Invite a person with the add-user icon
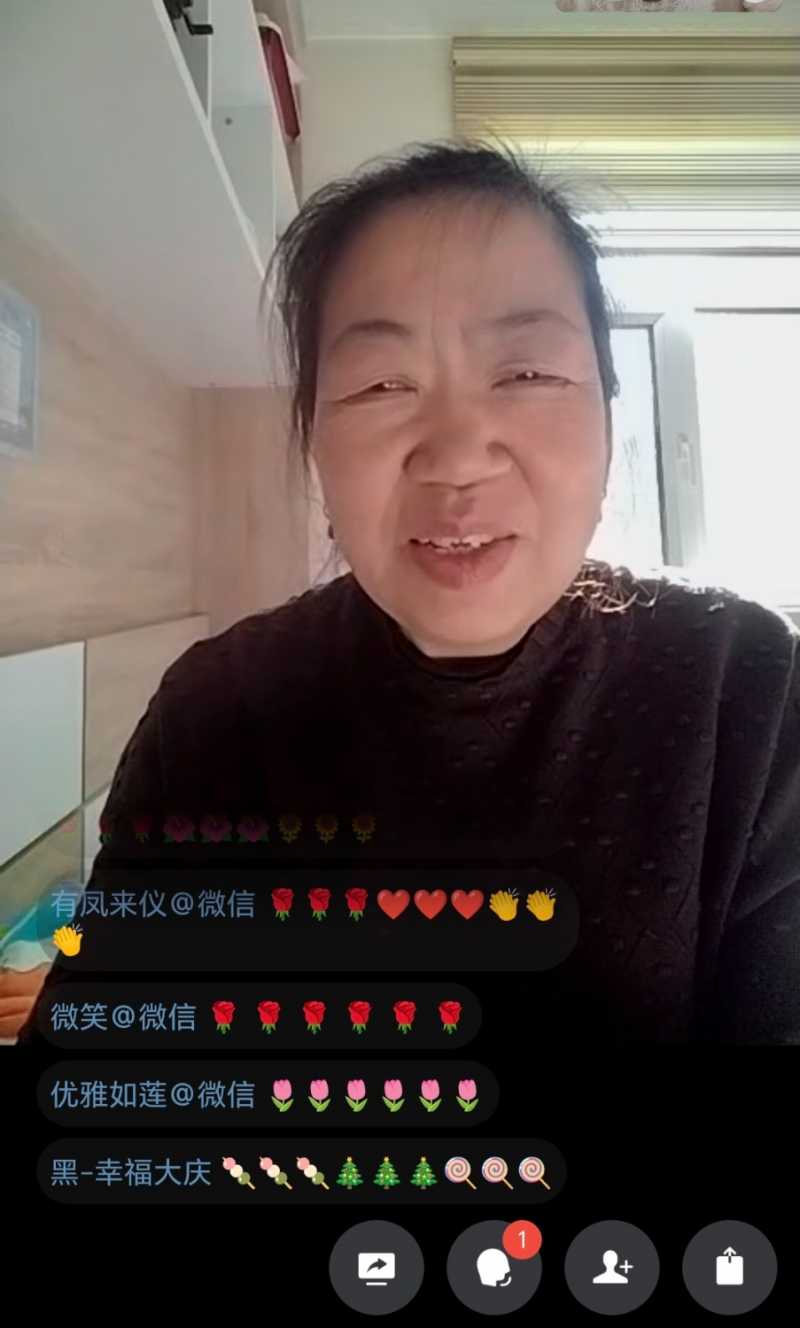 (x=612, y=1267)
